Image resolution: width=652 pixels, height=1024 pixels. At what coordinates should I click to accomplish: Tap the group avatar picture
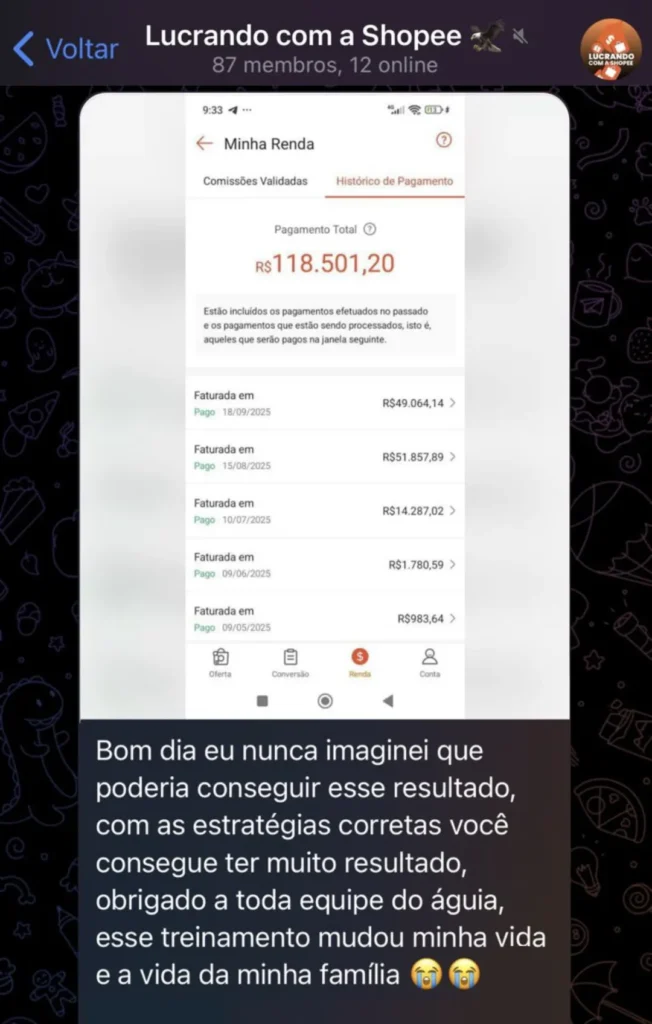[611, 50]
